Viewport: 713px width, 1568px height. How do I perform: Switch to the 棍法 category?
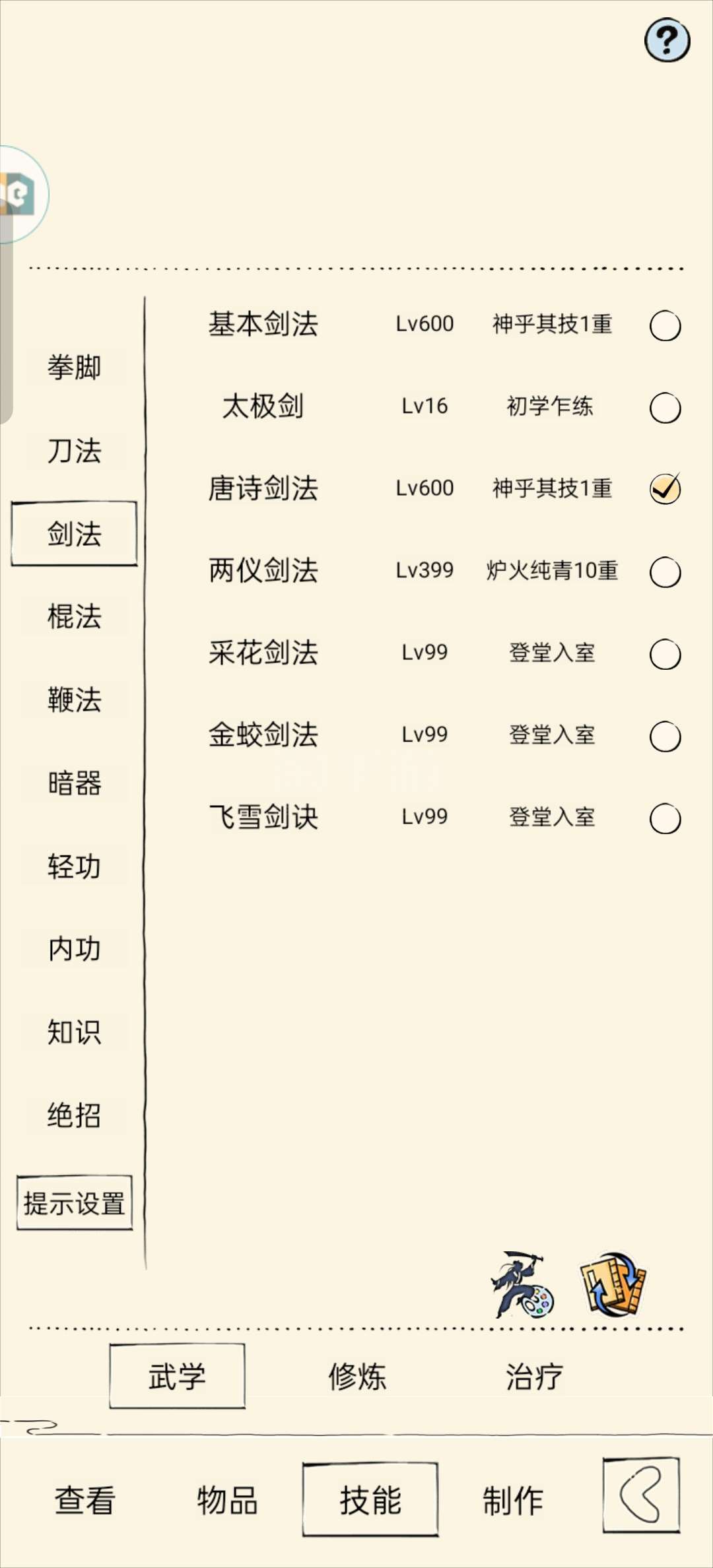74,616
